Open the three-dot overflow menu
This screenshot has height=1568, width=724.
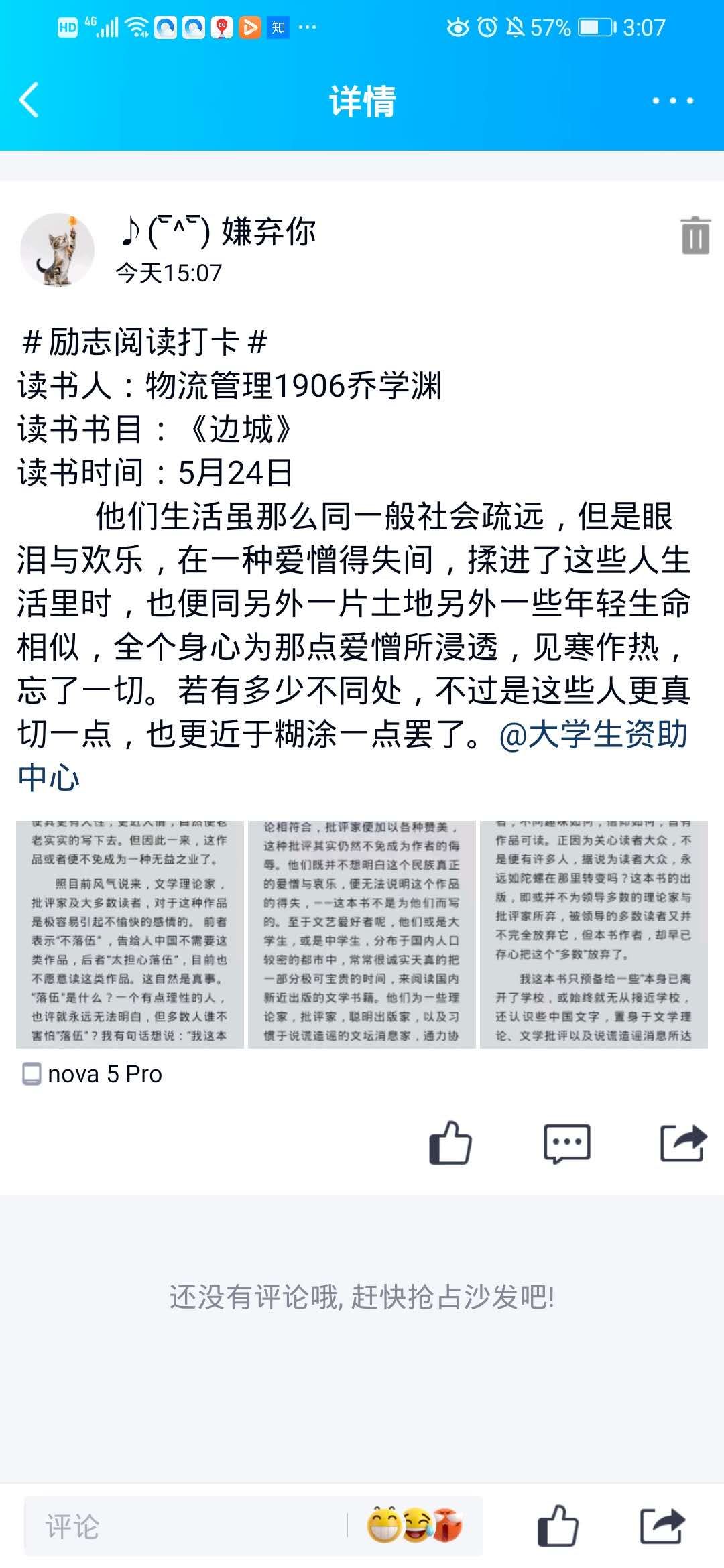coord(672,101)
